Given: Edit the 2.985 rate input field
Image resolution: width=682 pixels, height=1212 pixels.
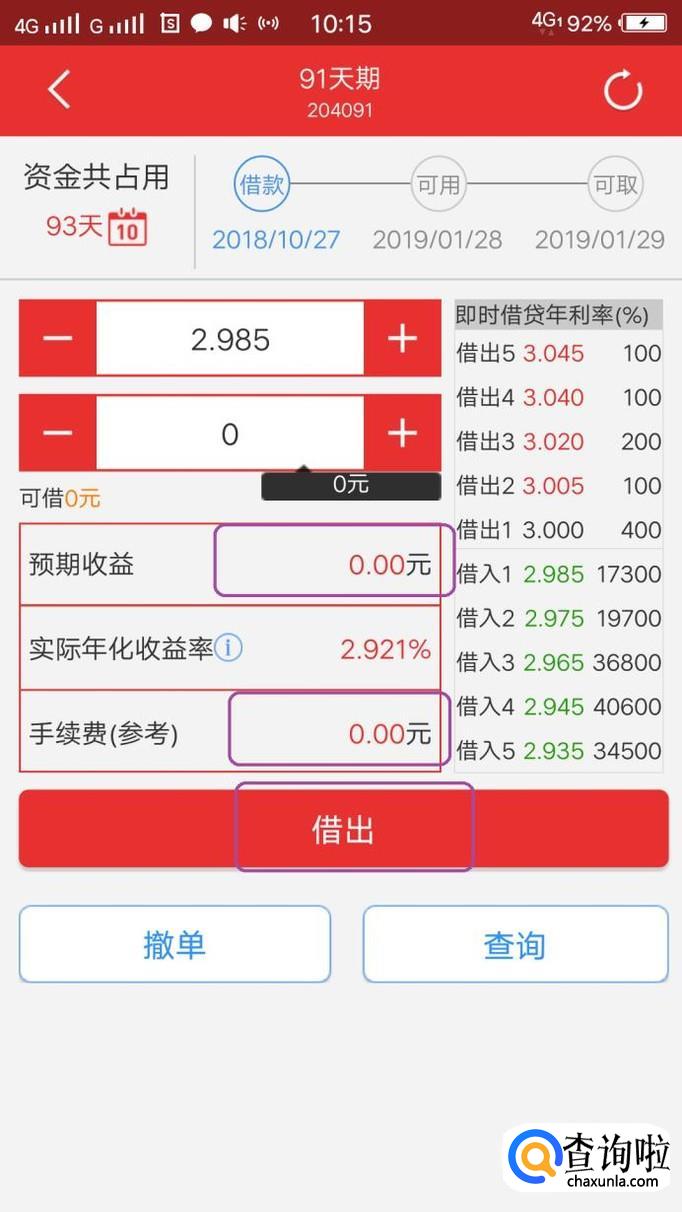Looking at the screenshot, I should point(230,339).
